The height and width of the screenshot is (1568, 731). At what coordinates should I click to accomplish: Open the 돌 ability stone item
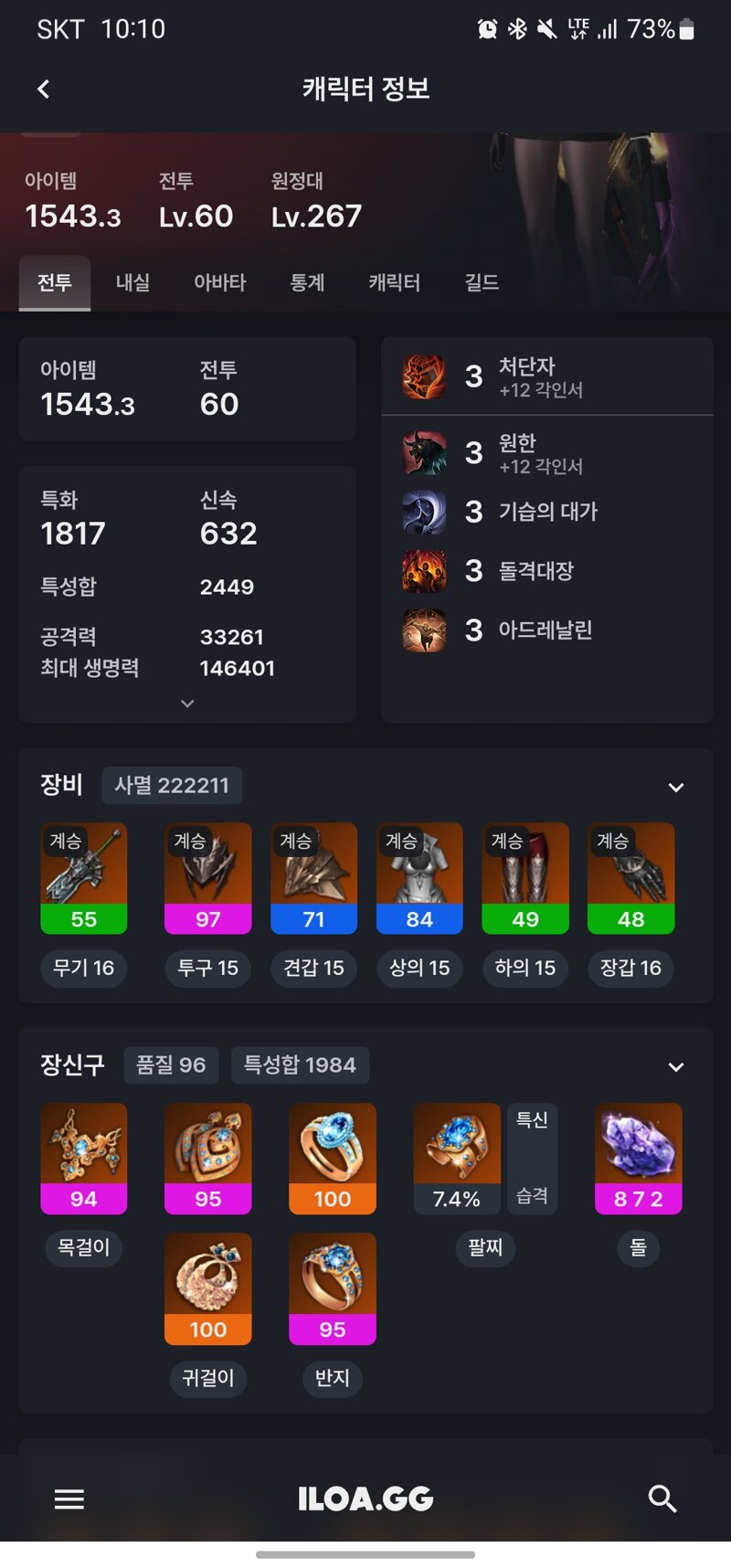point(638,1158)
